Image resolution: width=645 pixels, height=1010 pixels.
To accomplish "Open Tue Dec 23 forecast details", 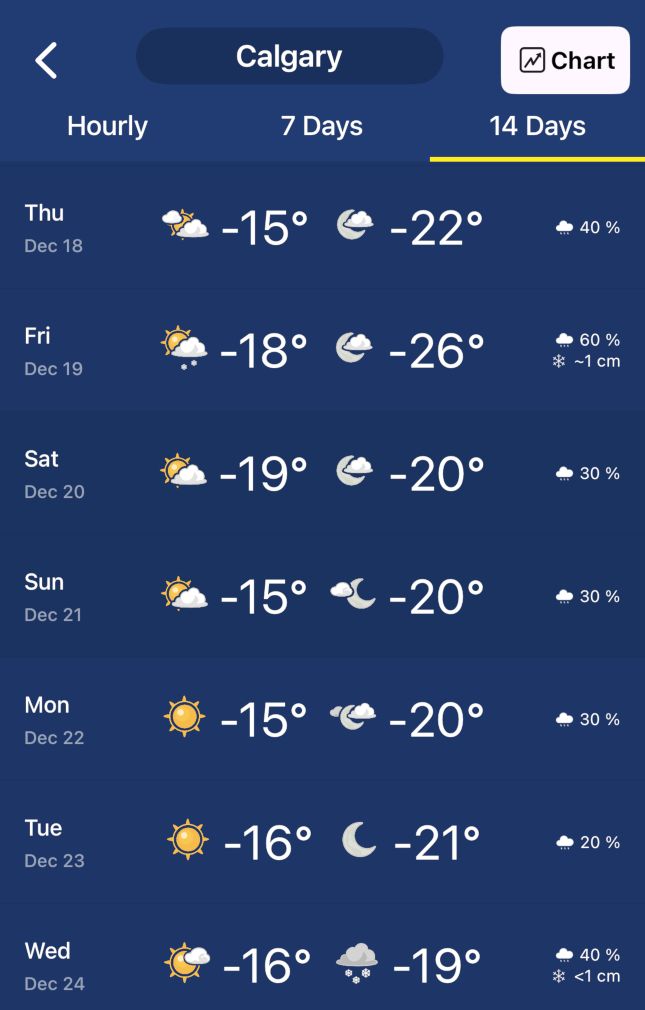I will (x=322, y=843).
